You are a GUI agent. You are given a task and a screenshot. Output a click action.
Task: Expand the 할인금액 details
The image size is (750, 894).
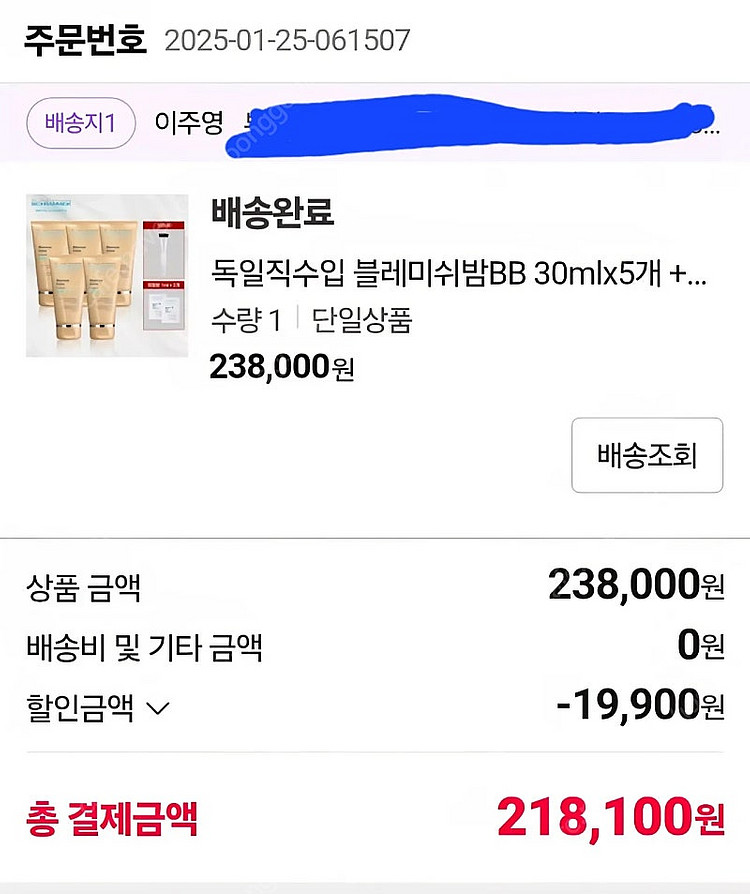click(158, 709)
